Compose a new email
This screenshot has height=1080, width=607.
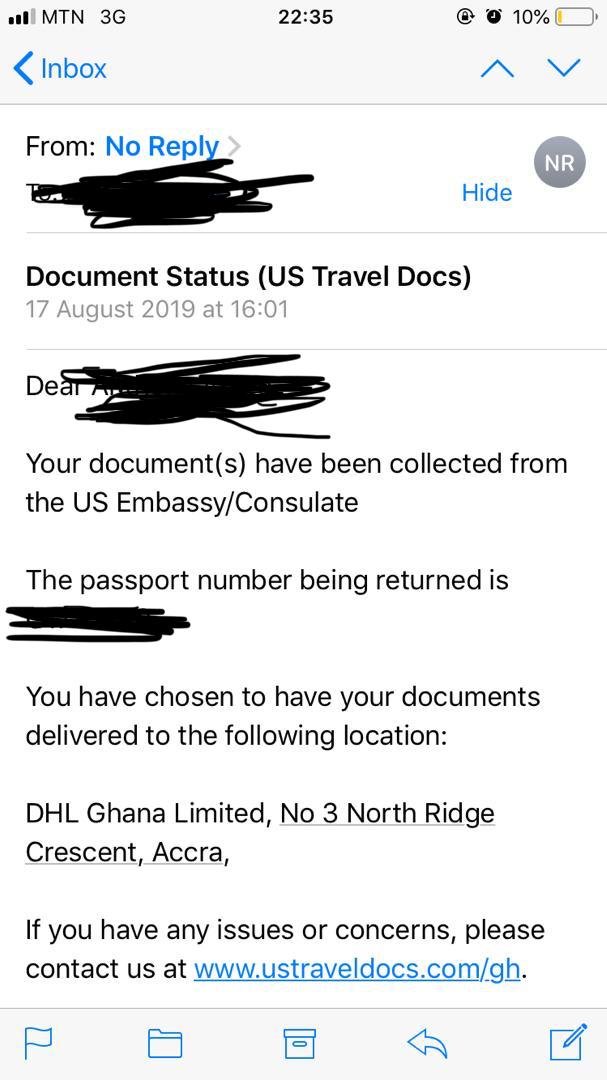pos(568,1042)
